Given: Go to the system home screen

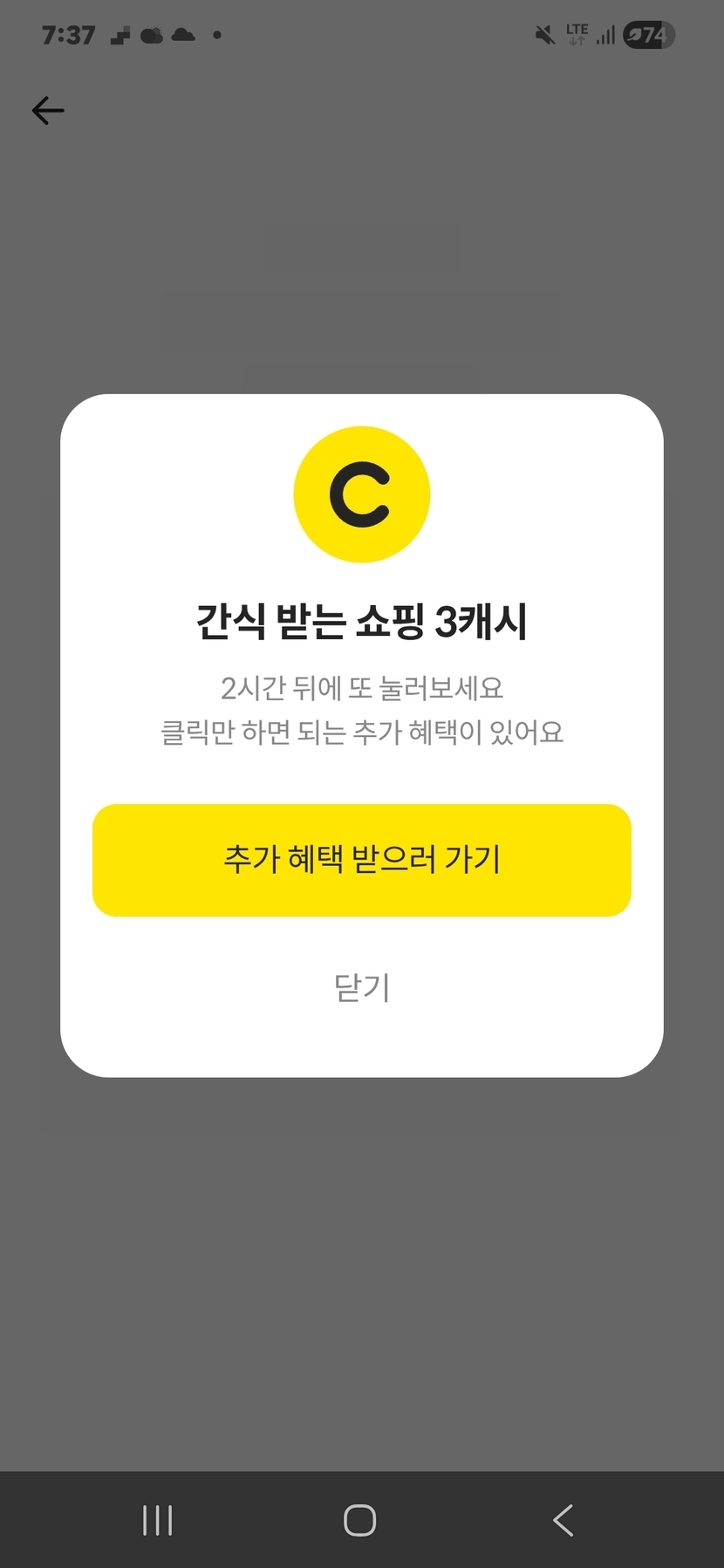Looking at the screenshot, I should click(x=359, y=1520).
